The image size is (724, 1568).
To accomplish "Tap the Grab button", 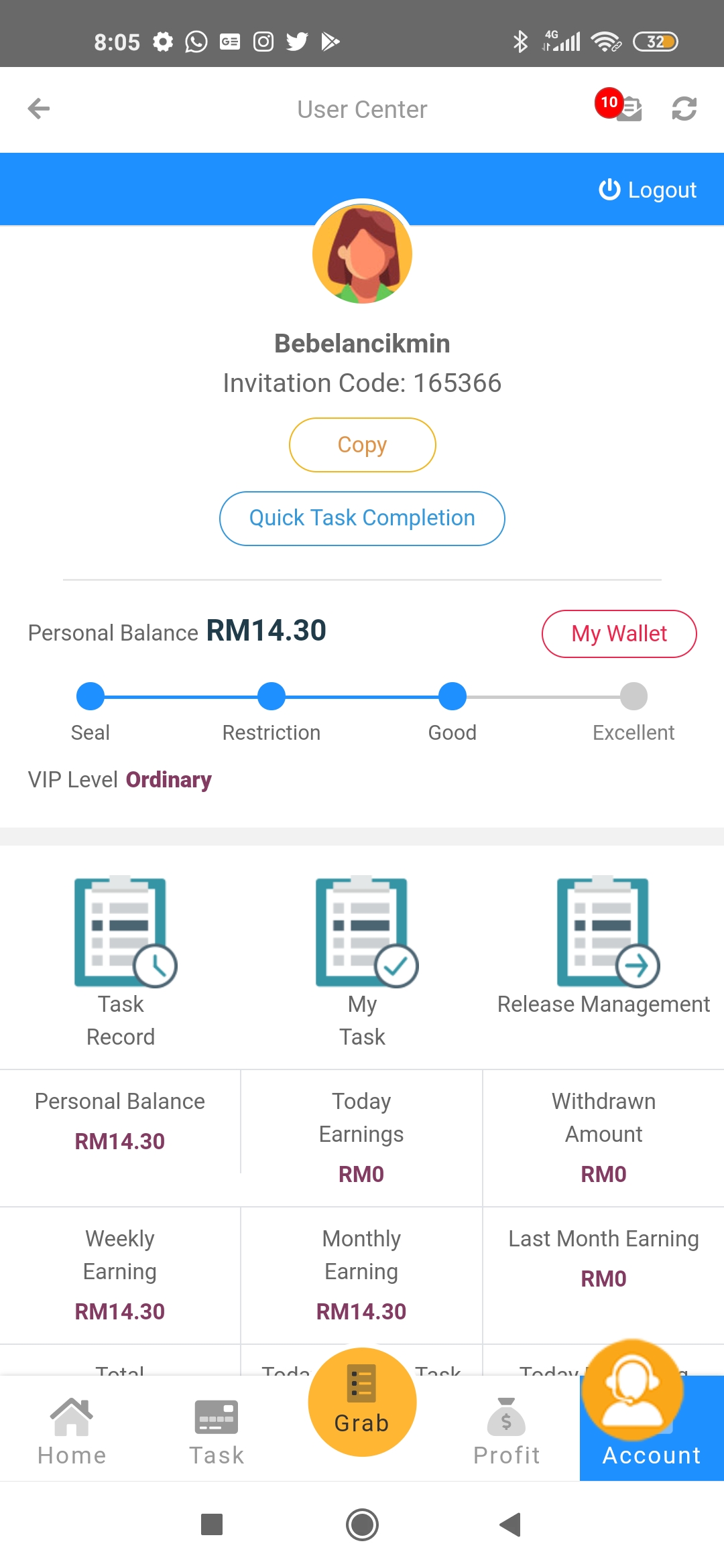I will 362,1402.
